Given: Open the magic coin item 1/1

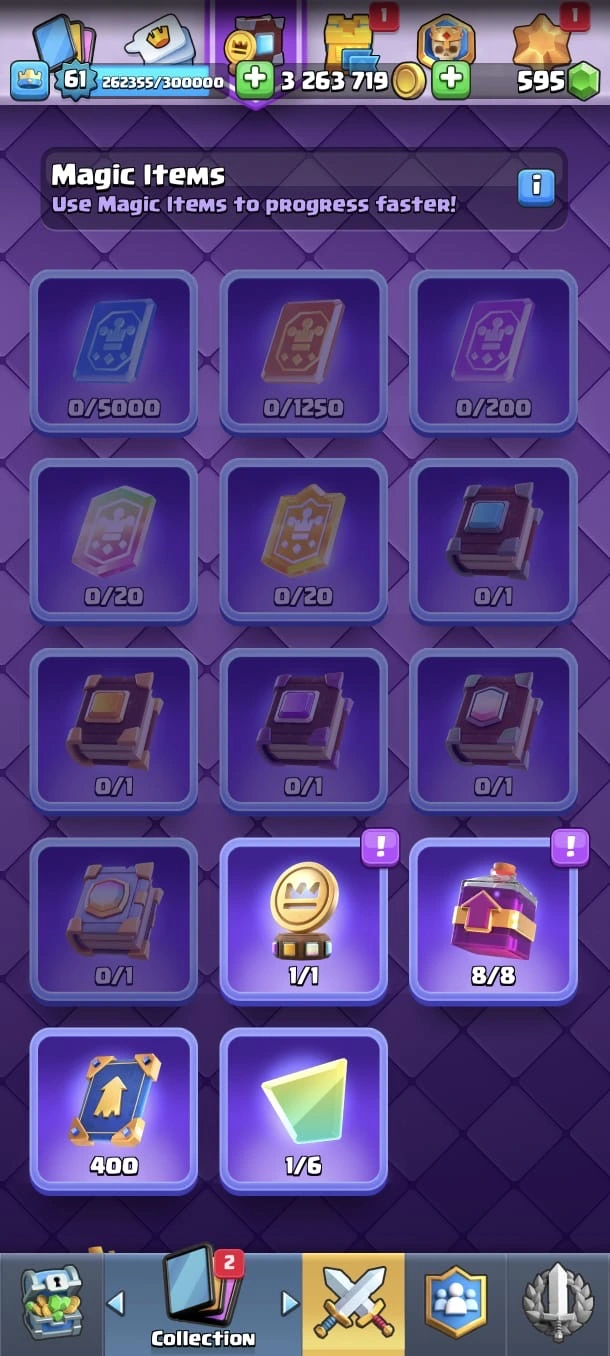Looking at the screenshot, I should pos(303,920).
